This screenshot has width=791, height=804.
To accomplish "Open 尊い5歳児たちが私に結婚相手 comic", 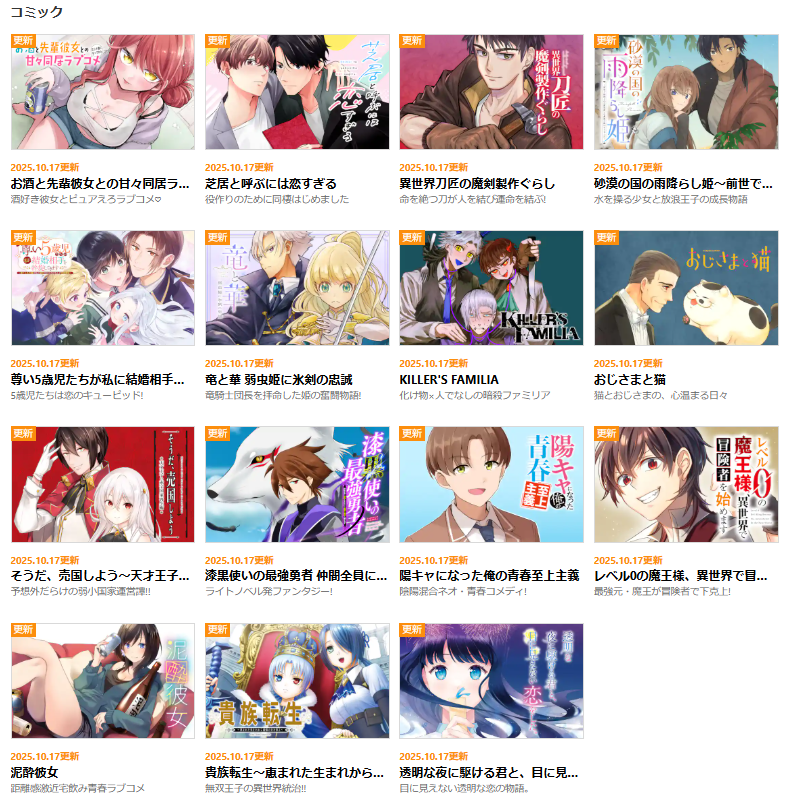I will pyautogui.click(x=102, y=288).
